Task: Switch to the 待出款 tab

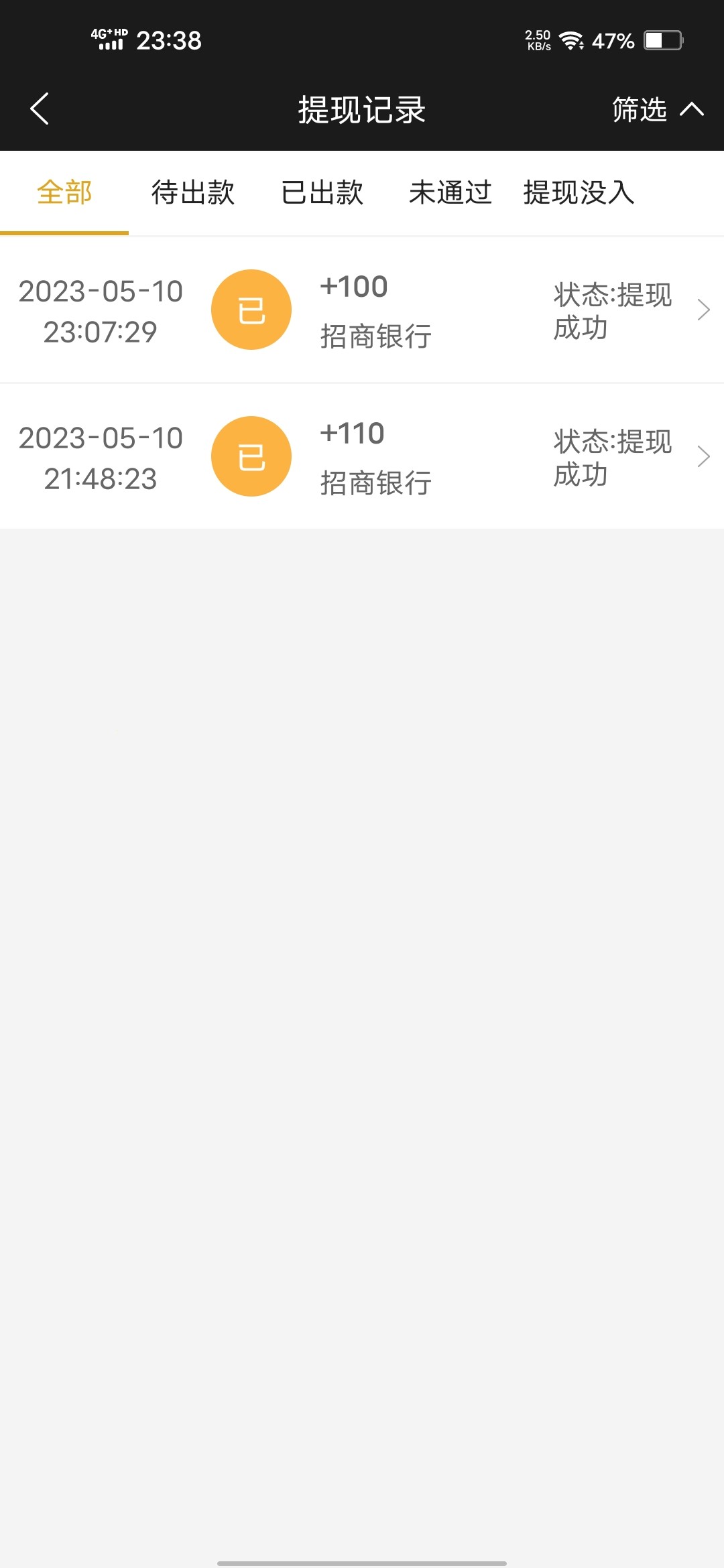Action: [x=192, y=192]
